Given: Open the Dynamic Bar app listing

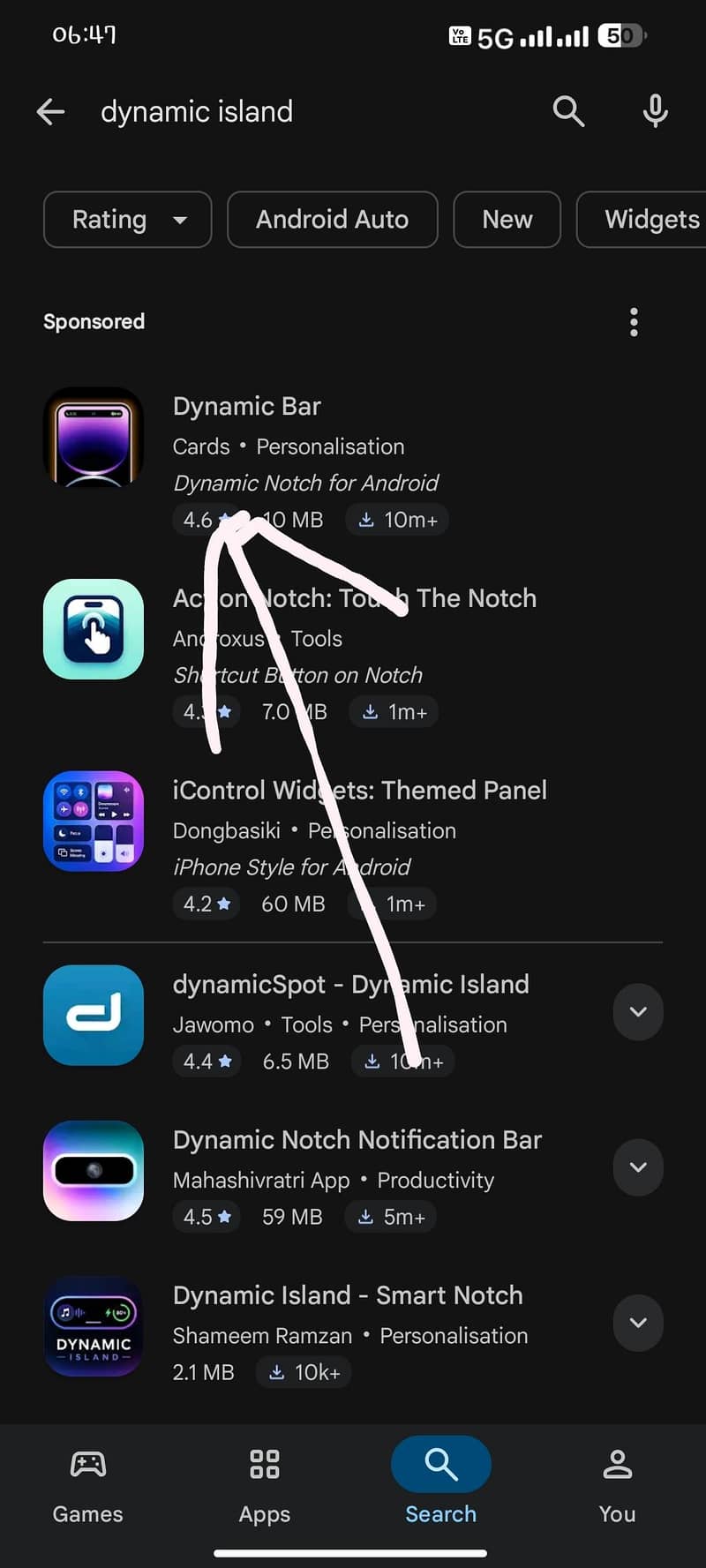Looking at the screenshot, I should point(353,462).
